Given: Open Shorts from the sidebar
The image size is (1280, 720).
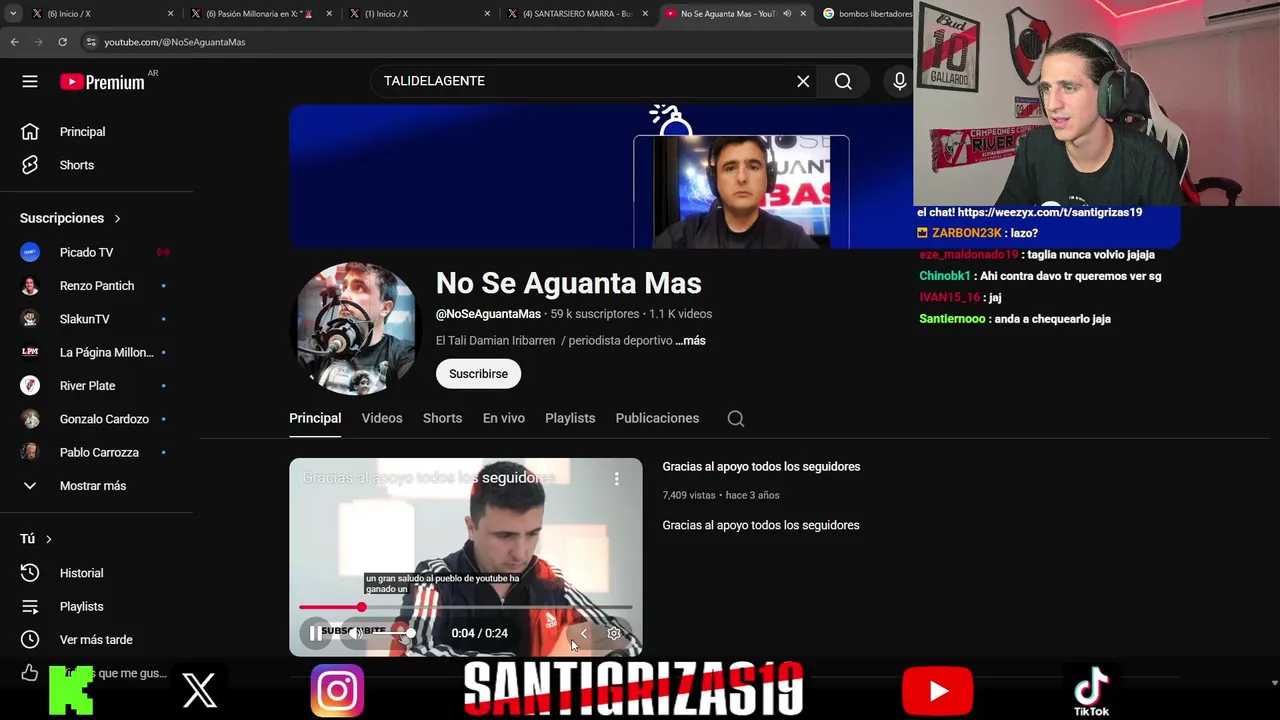Looking at the screenshot, I should pyautogui.click(x=76, y=165).
